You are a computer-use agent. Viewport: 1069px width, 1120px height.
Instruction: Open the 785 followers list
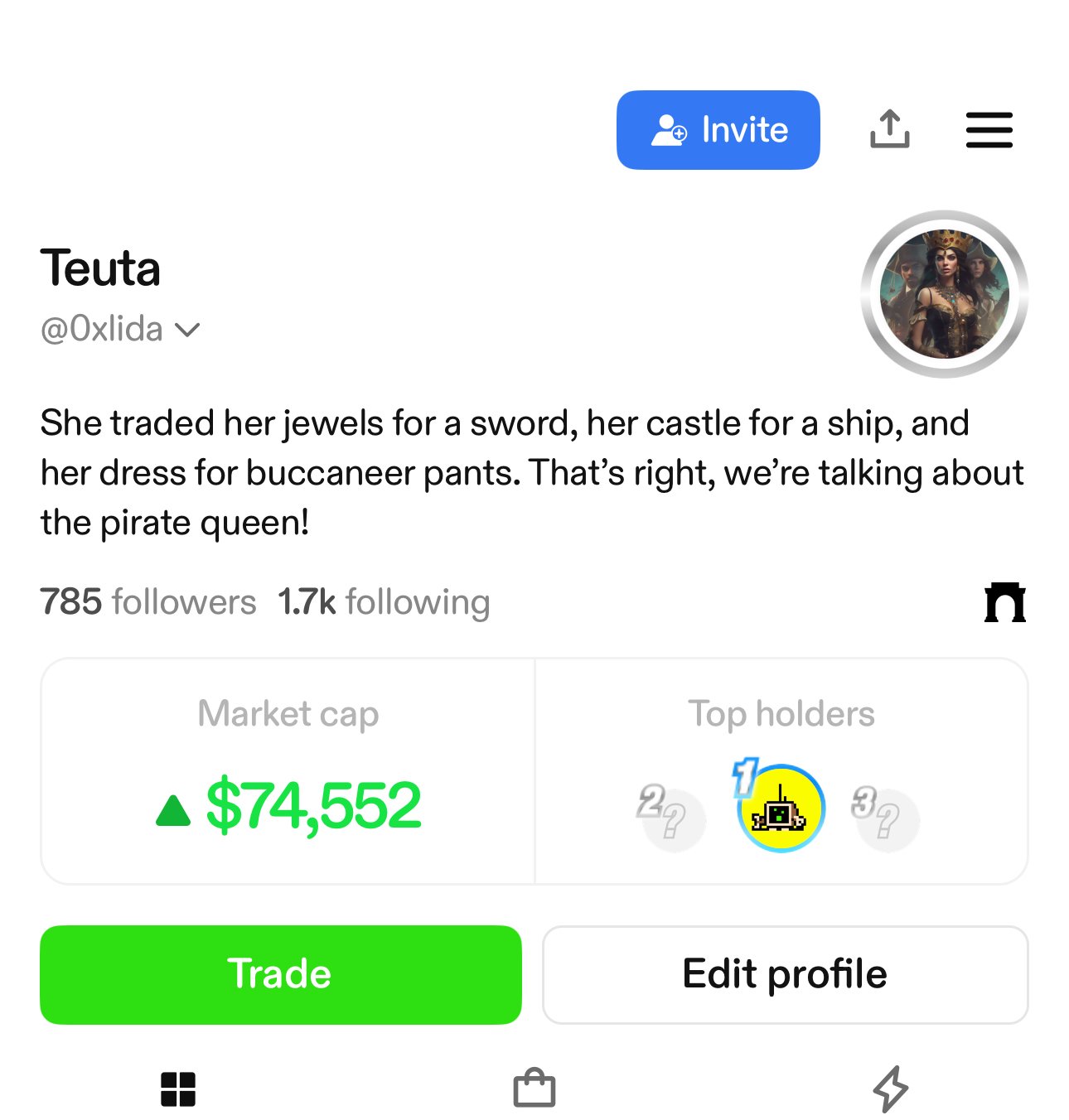tap(148, 602)
